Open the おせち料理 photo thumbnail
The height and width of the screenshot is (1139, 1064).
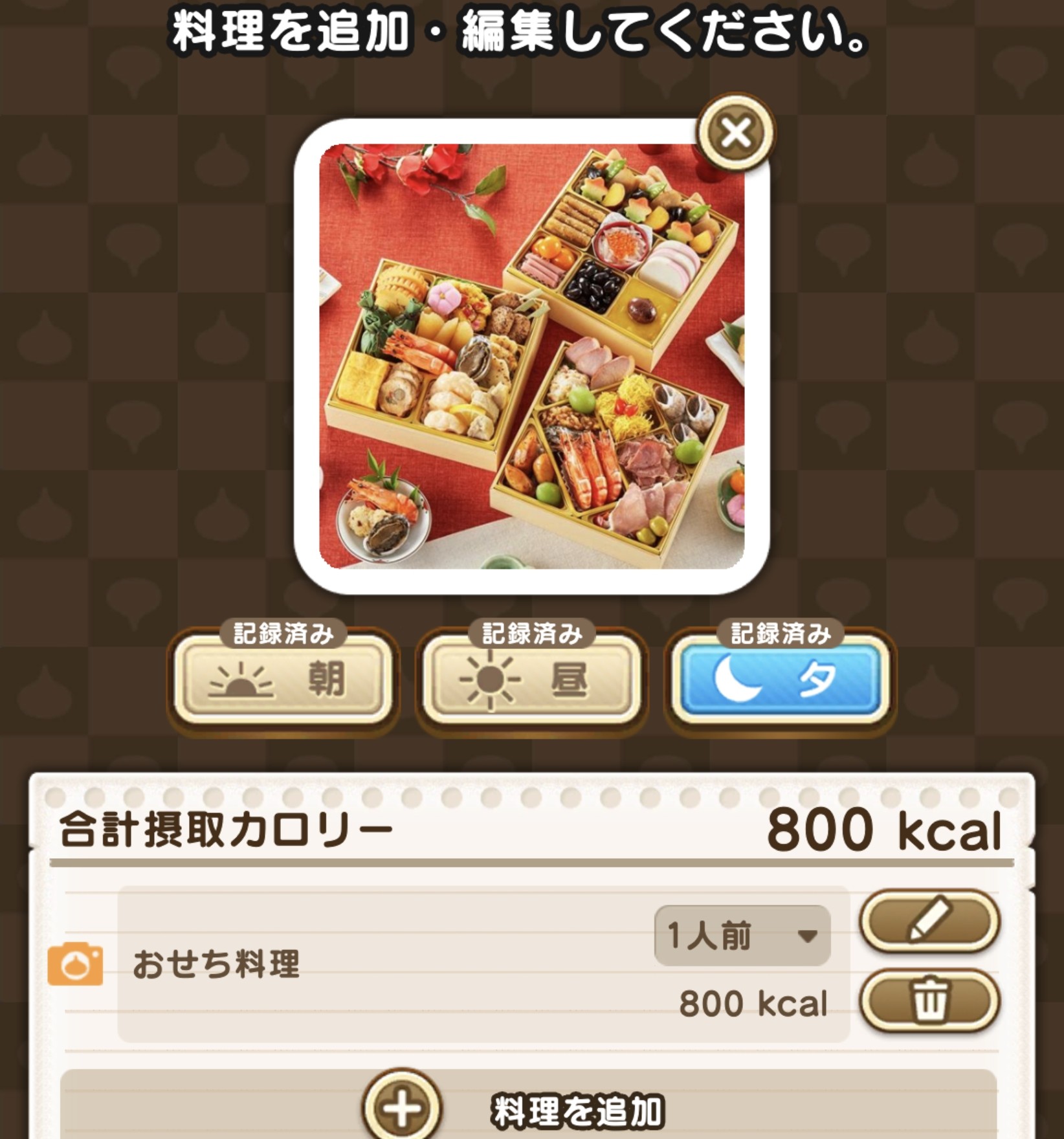pyautogui.click(x=75, y=964)
